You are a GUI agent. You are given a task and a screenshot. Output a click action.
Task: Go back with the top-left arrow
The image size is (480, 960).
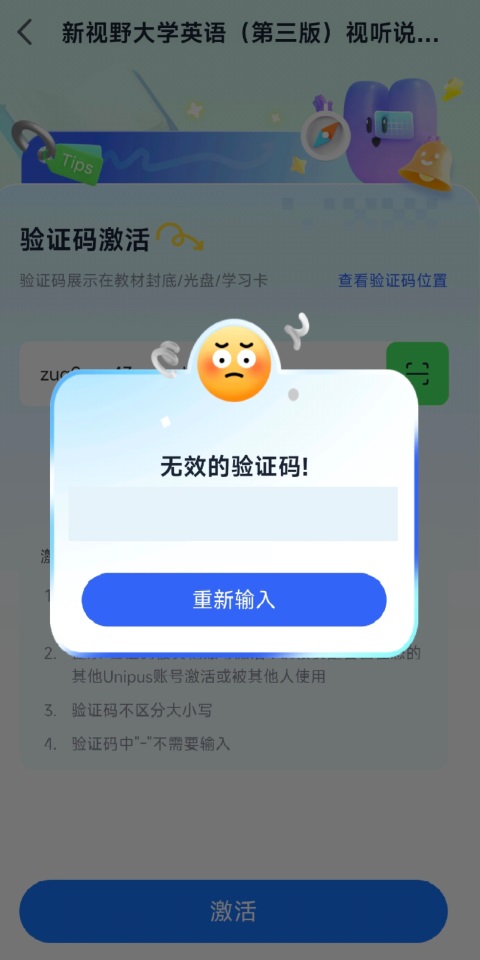pyautogui.click(x=24, y=32)
